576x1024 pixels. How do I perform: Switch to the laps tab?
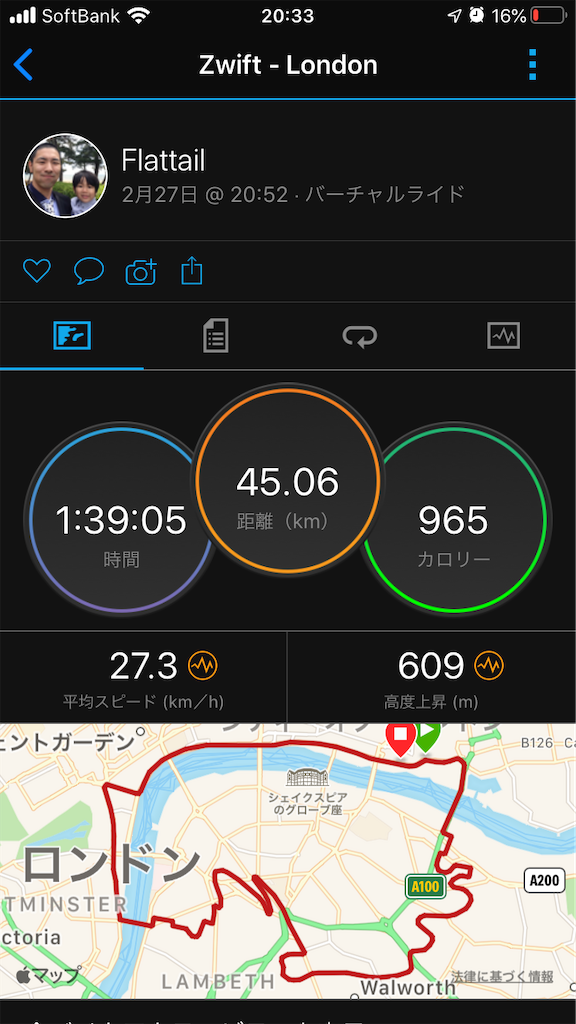point(360,336)
